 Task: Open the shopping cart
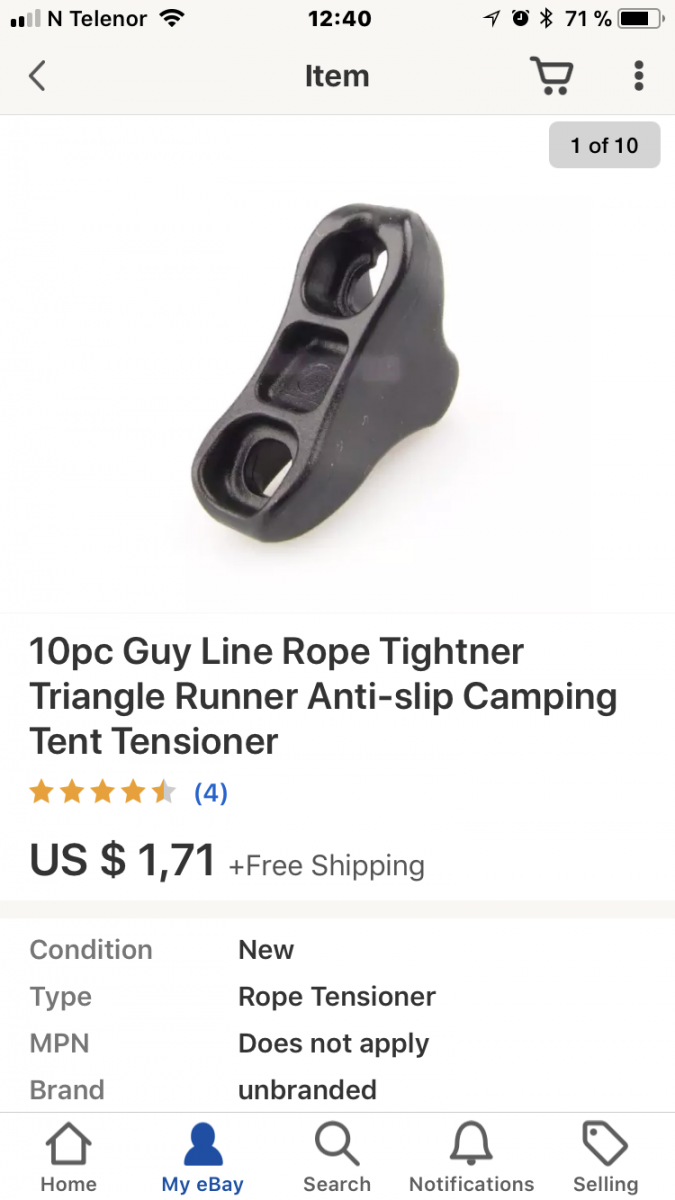click(550, 76)
